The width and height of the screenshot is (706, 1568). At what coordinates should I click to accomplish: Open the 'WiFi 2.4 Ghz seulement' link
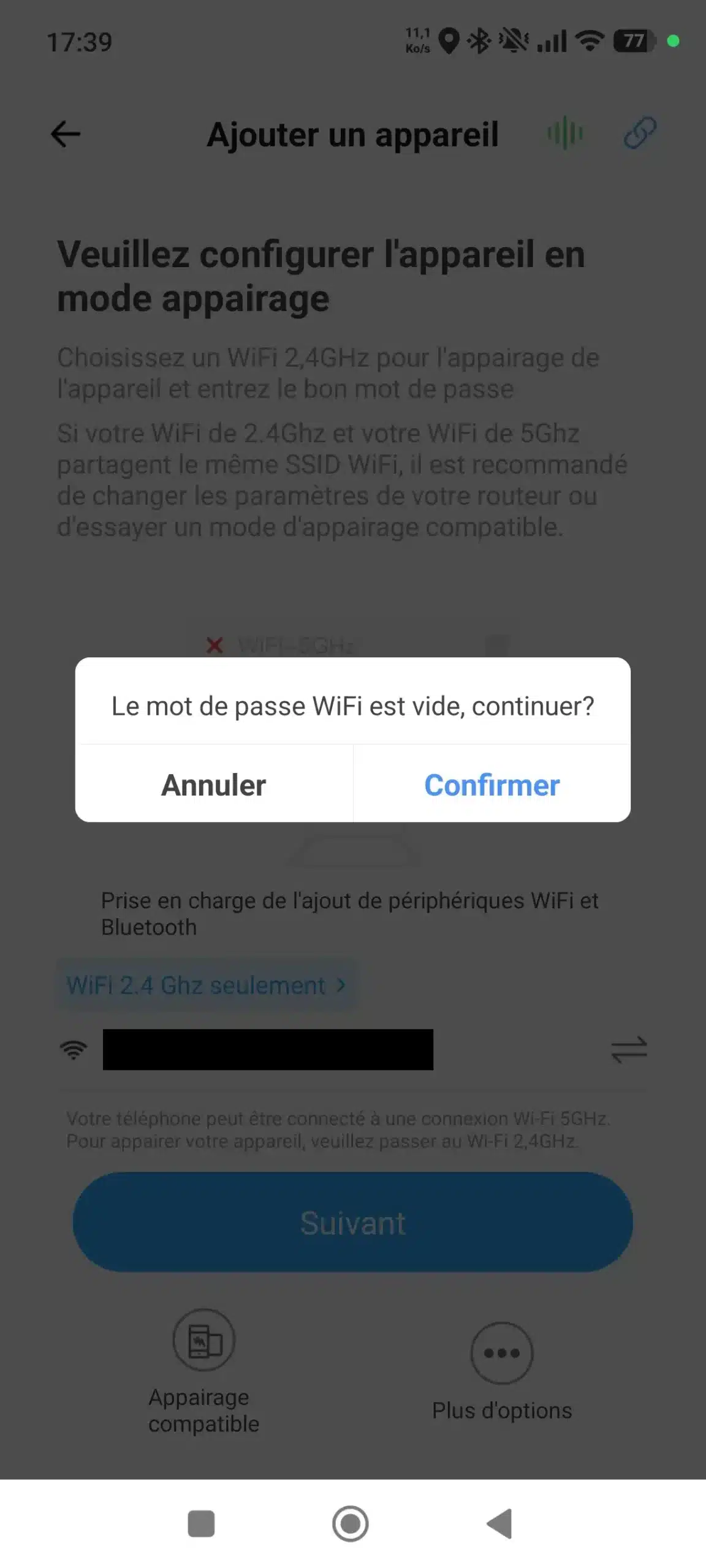click(x=206, y=985)
